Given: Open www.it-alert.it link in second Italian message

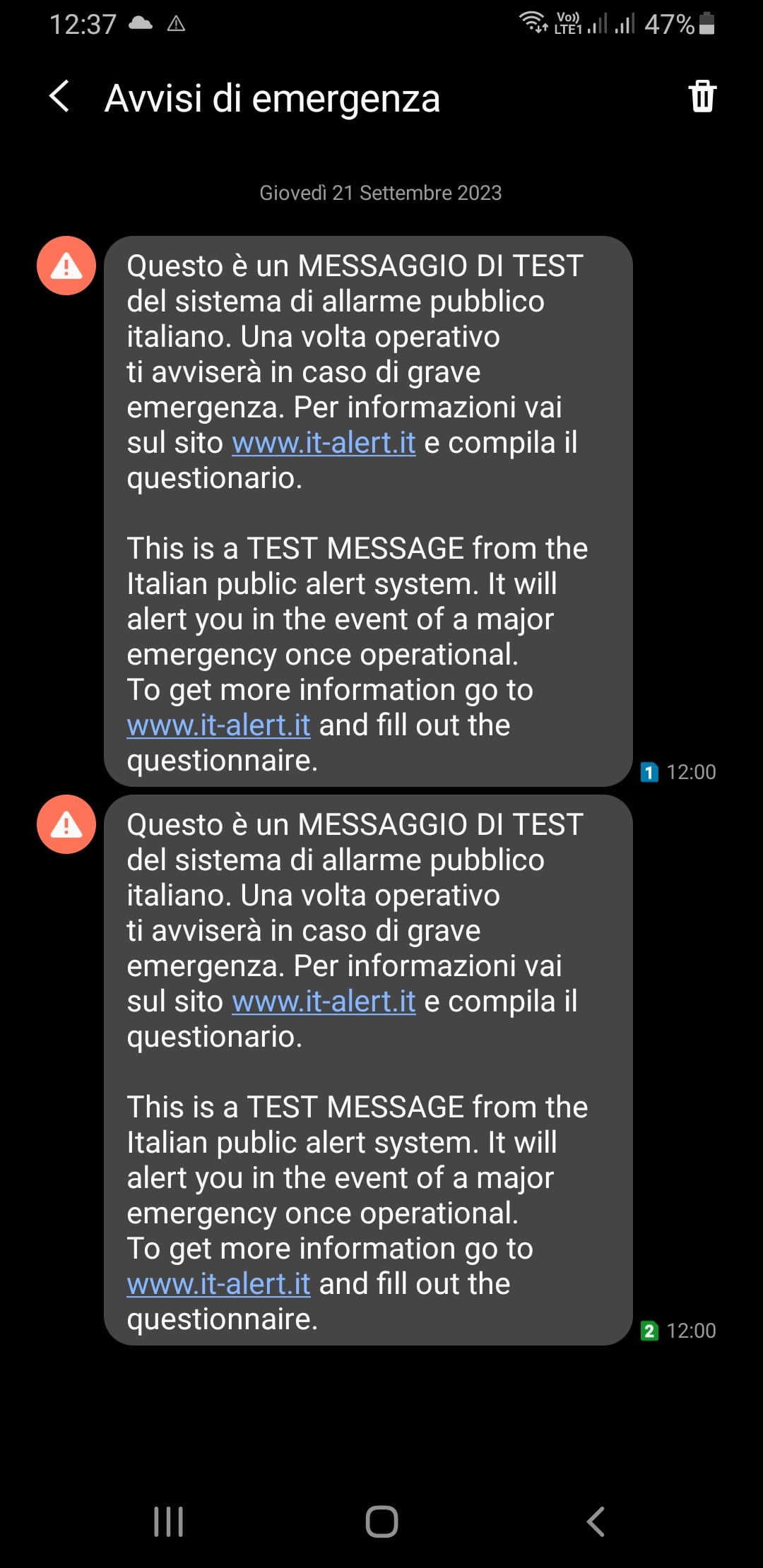Looking at the screenshot, I should 324,1002.
